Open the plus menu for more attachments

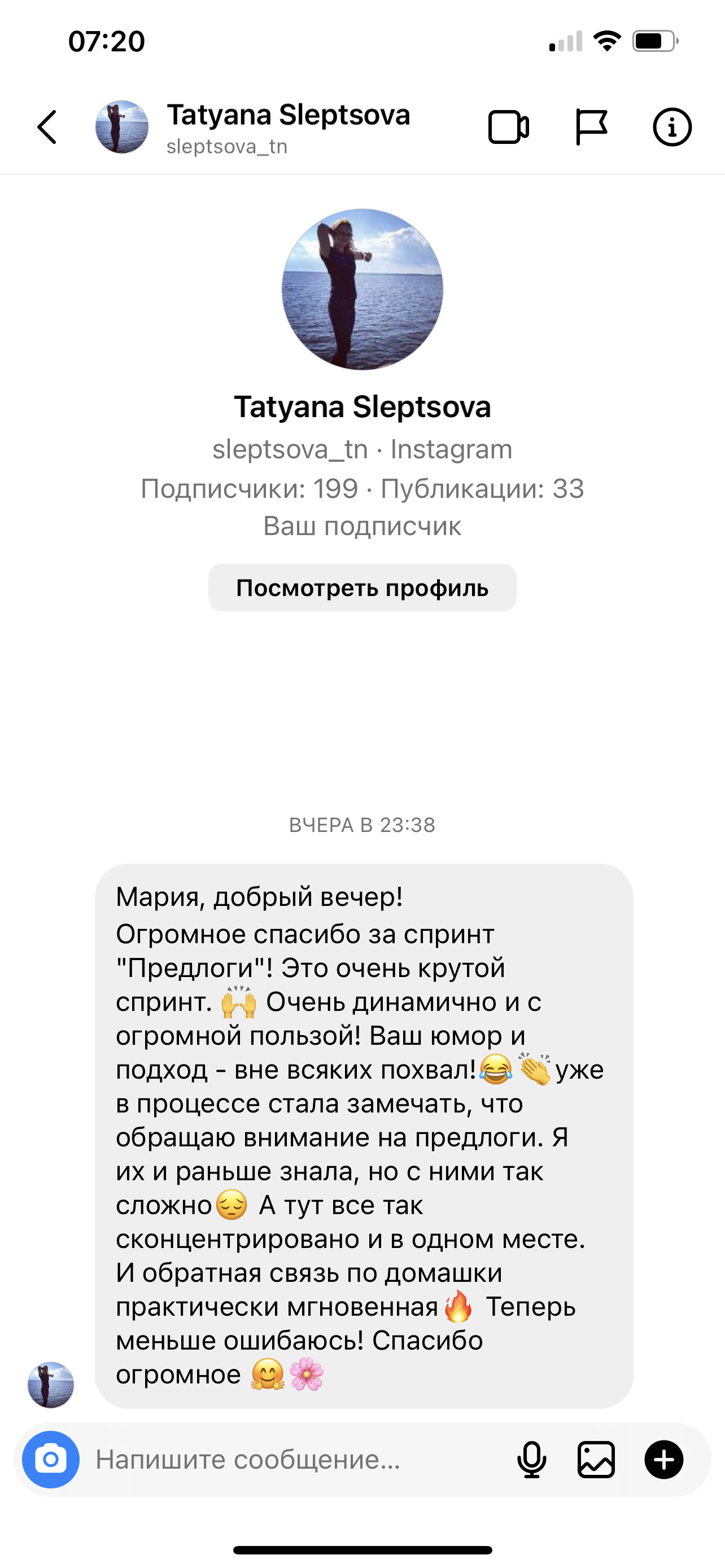(663, 1459)
